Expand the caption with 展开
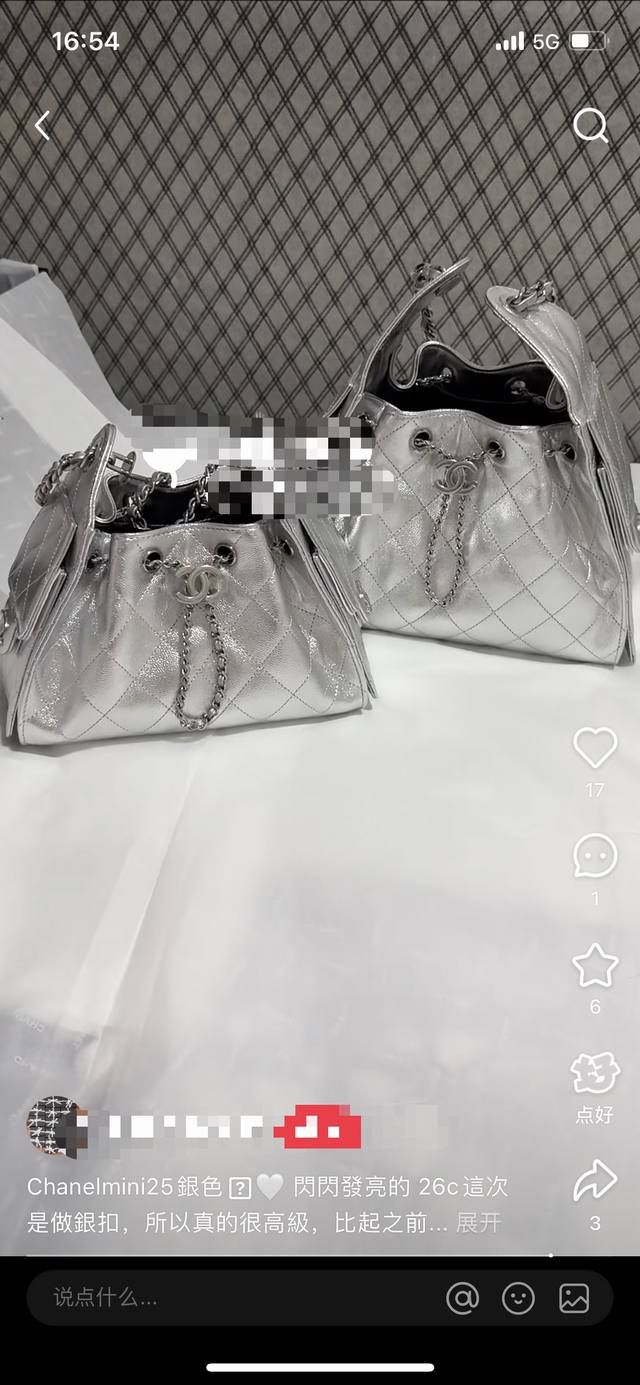 pyautogui.click(x=478, y=1222)
